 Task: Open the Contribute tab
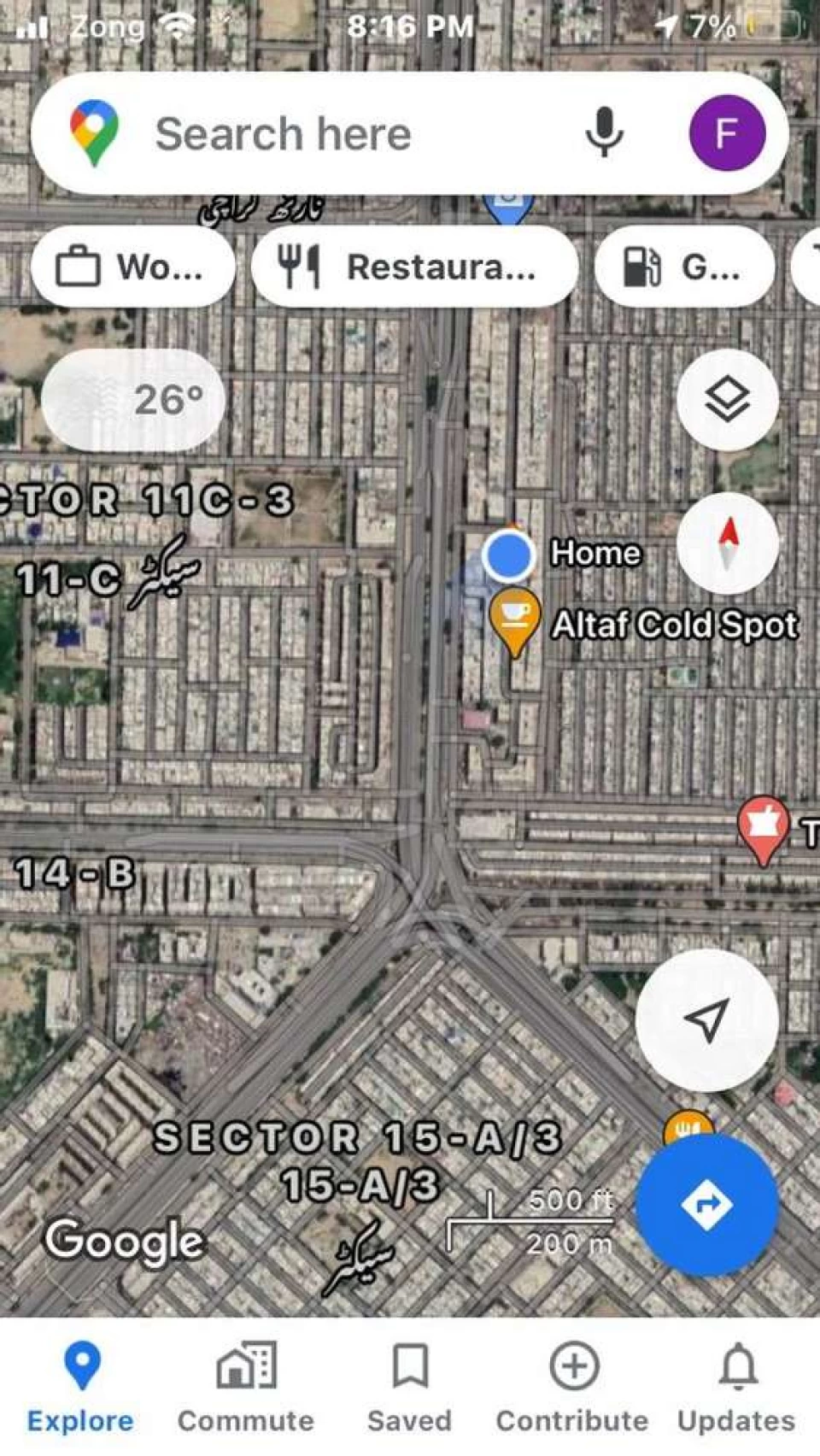click(572, 1388)
